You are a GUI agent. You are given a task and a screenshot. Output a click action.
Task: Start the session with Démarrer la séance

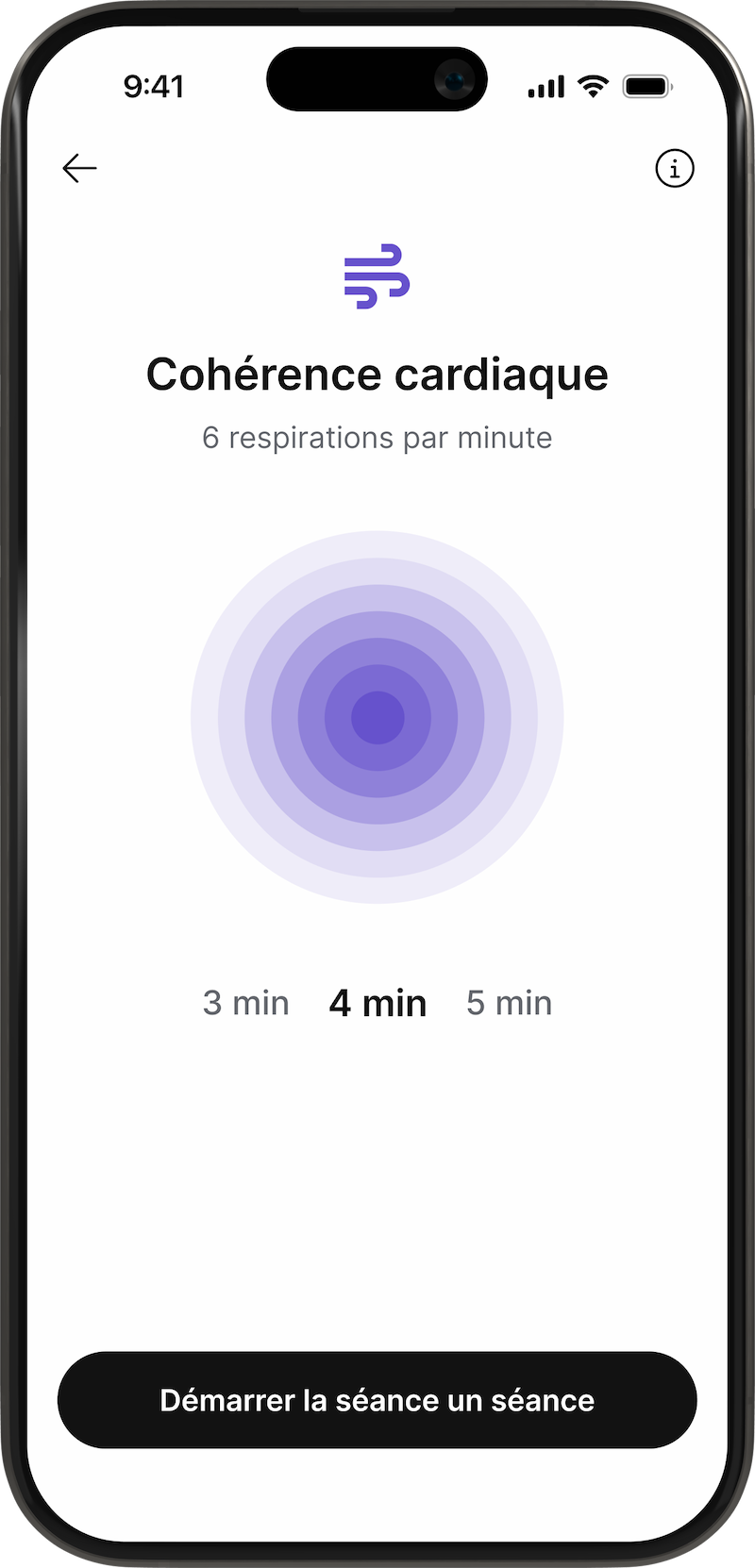pos(377,1400)
